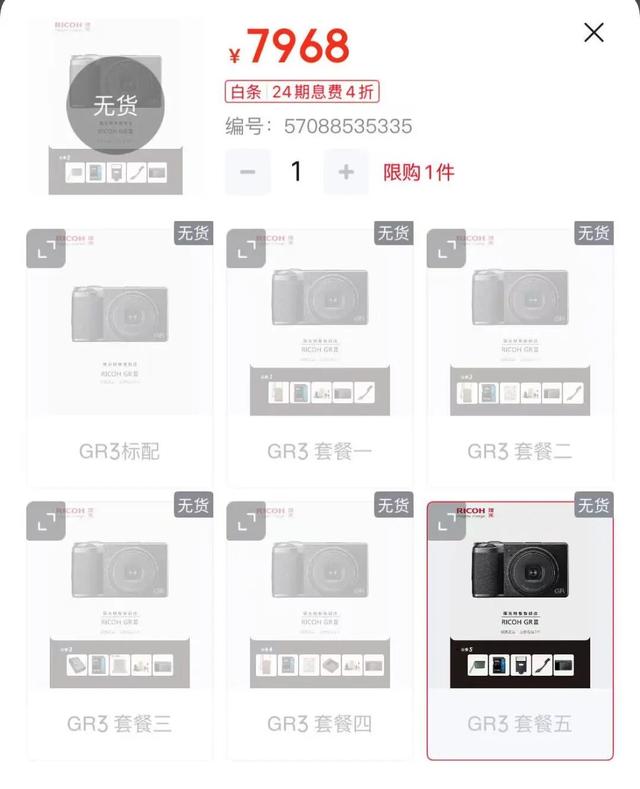
Task: Pick the GR3 套餐三 option
Action: [x=119, y=722]
